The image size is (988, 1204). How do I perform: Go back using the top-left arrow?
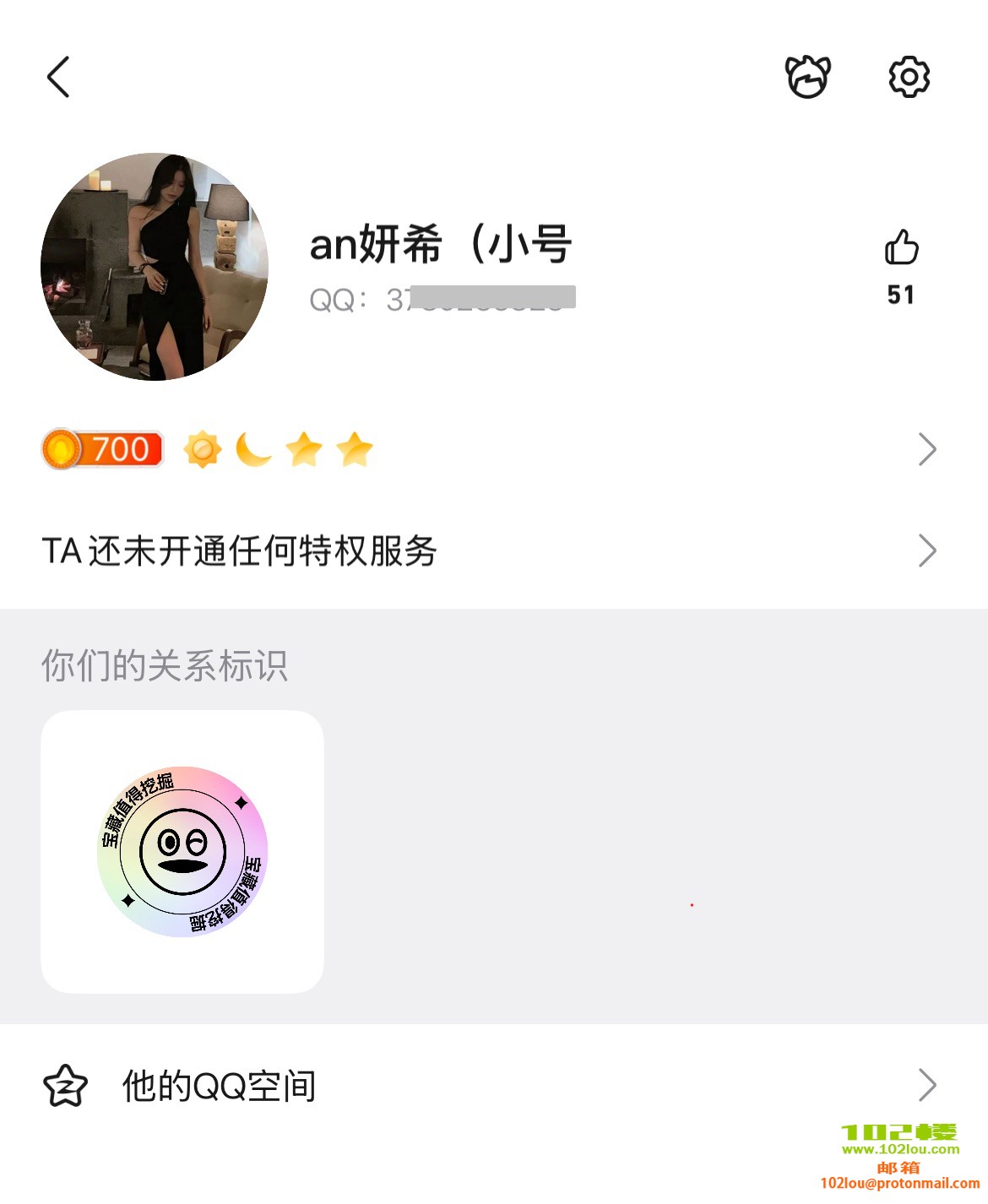(x=58, y=78)
